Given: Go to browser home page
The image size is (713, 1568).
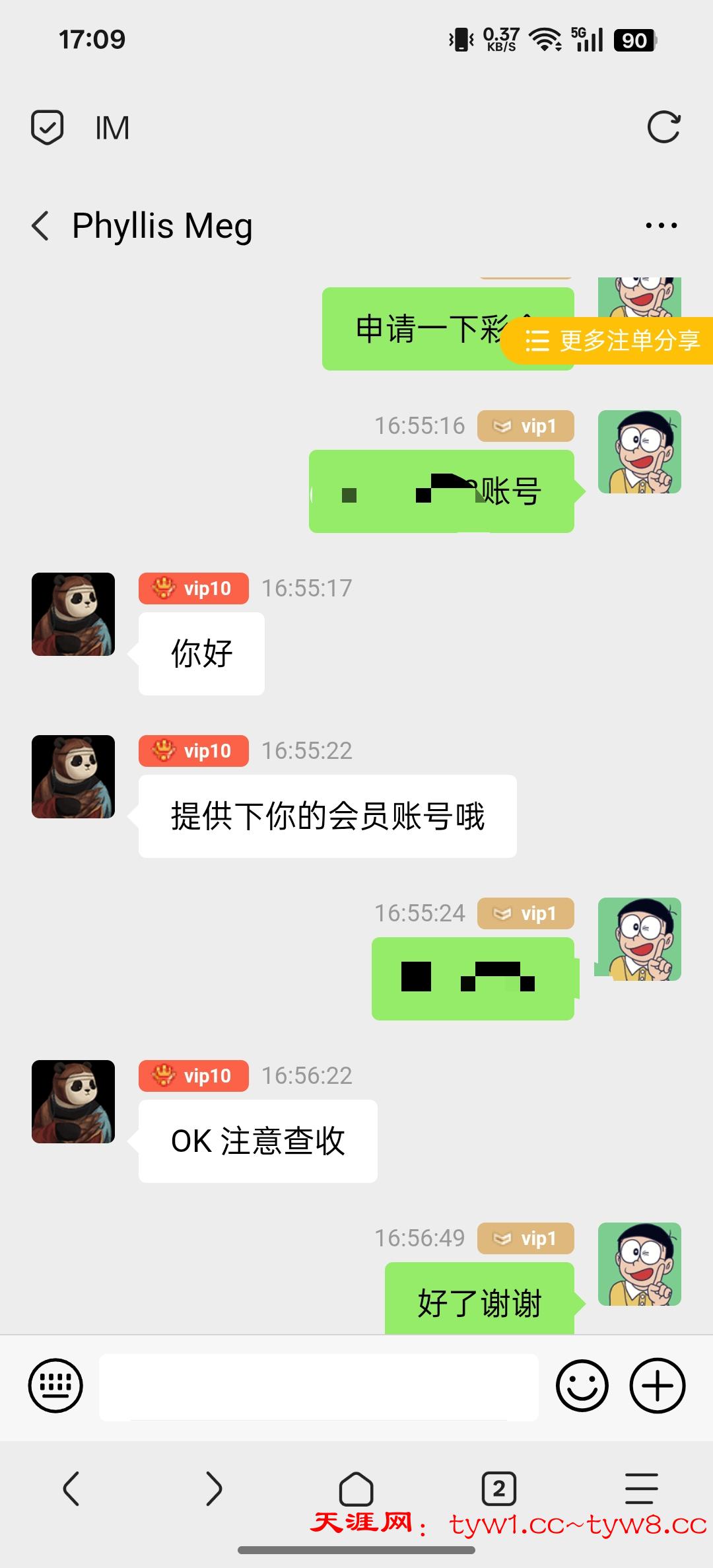Looking at the screenshot, I should (x=356, y=1489).
